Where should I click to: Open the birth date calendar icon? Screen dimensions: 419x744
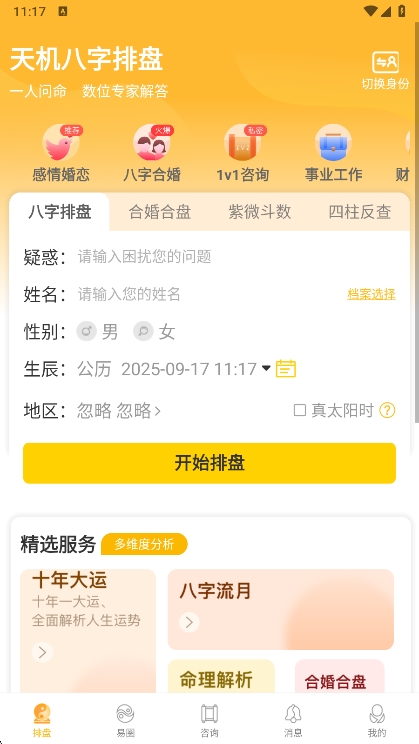(x=286, y=369)
